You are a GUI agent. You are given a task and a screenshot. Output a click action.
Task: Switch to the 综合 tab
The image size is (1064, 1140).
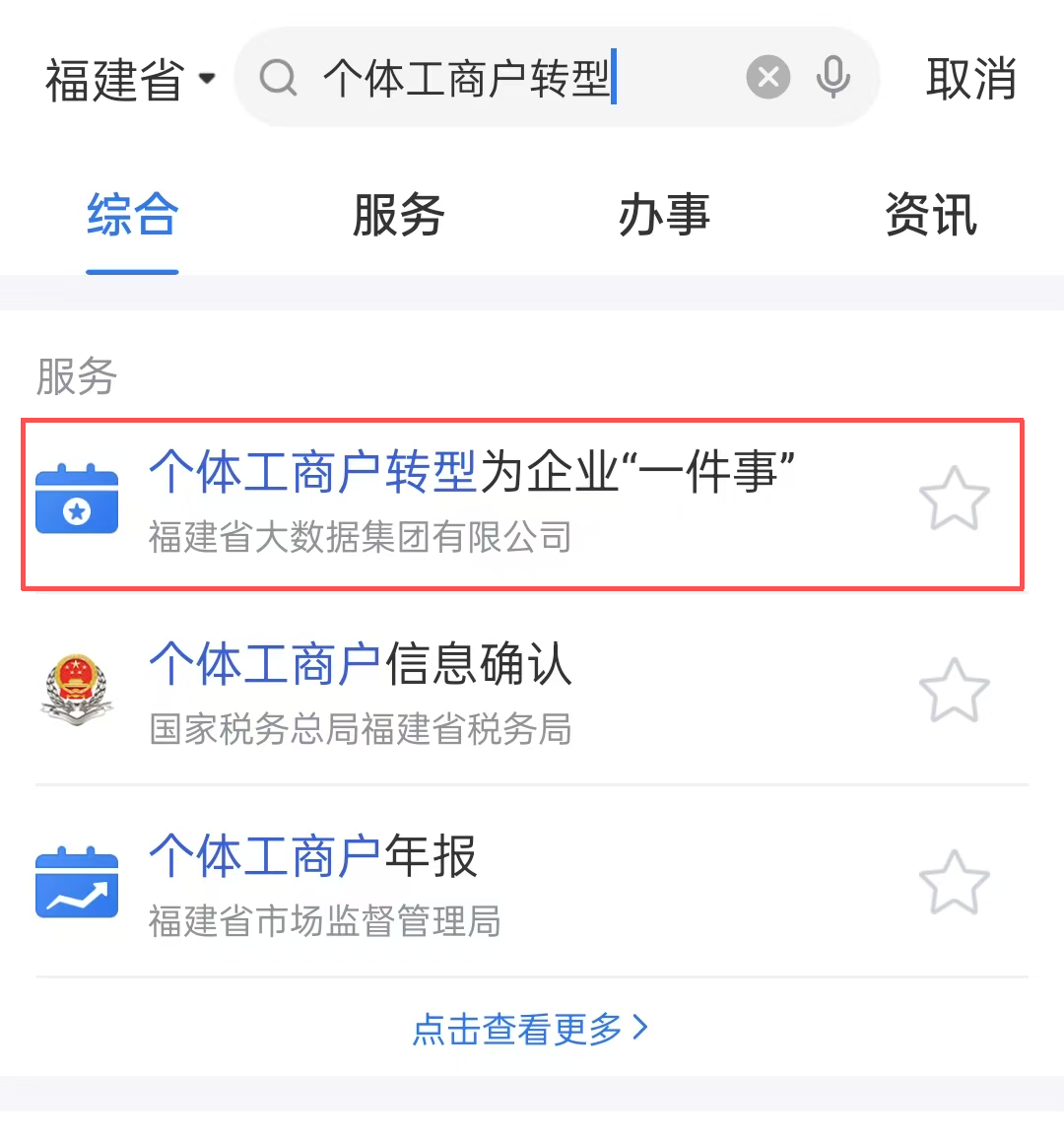132,215
